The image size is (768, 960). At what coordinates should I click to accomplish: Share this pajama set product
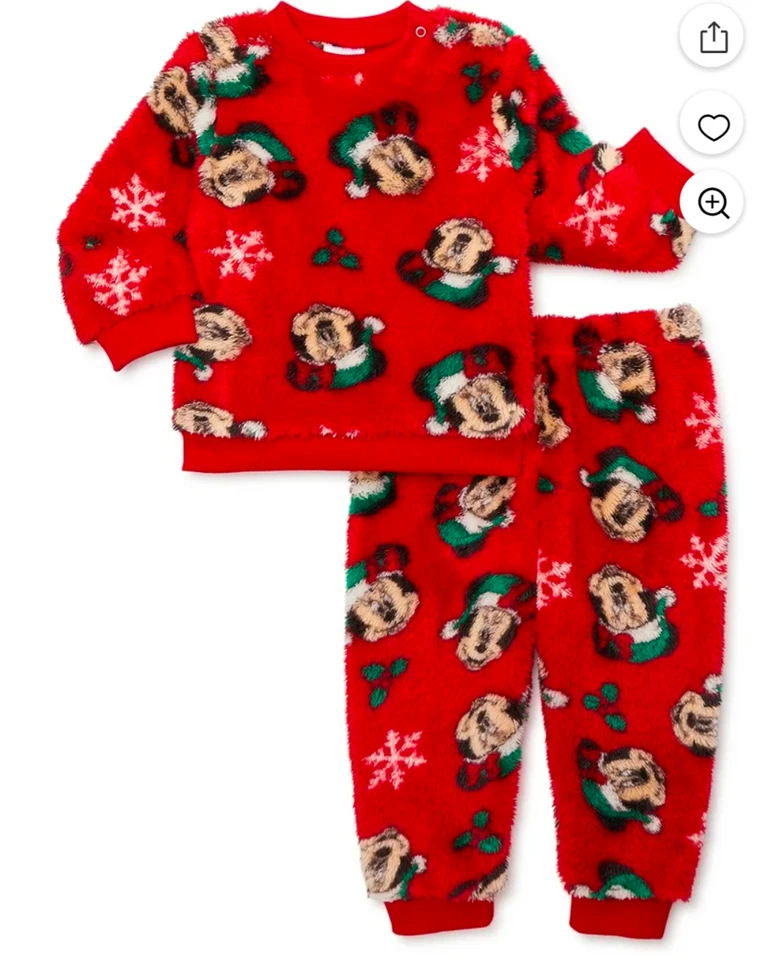click(x=713, y=38)
